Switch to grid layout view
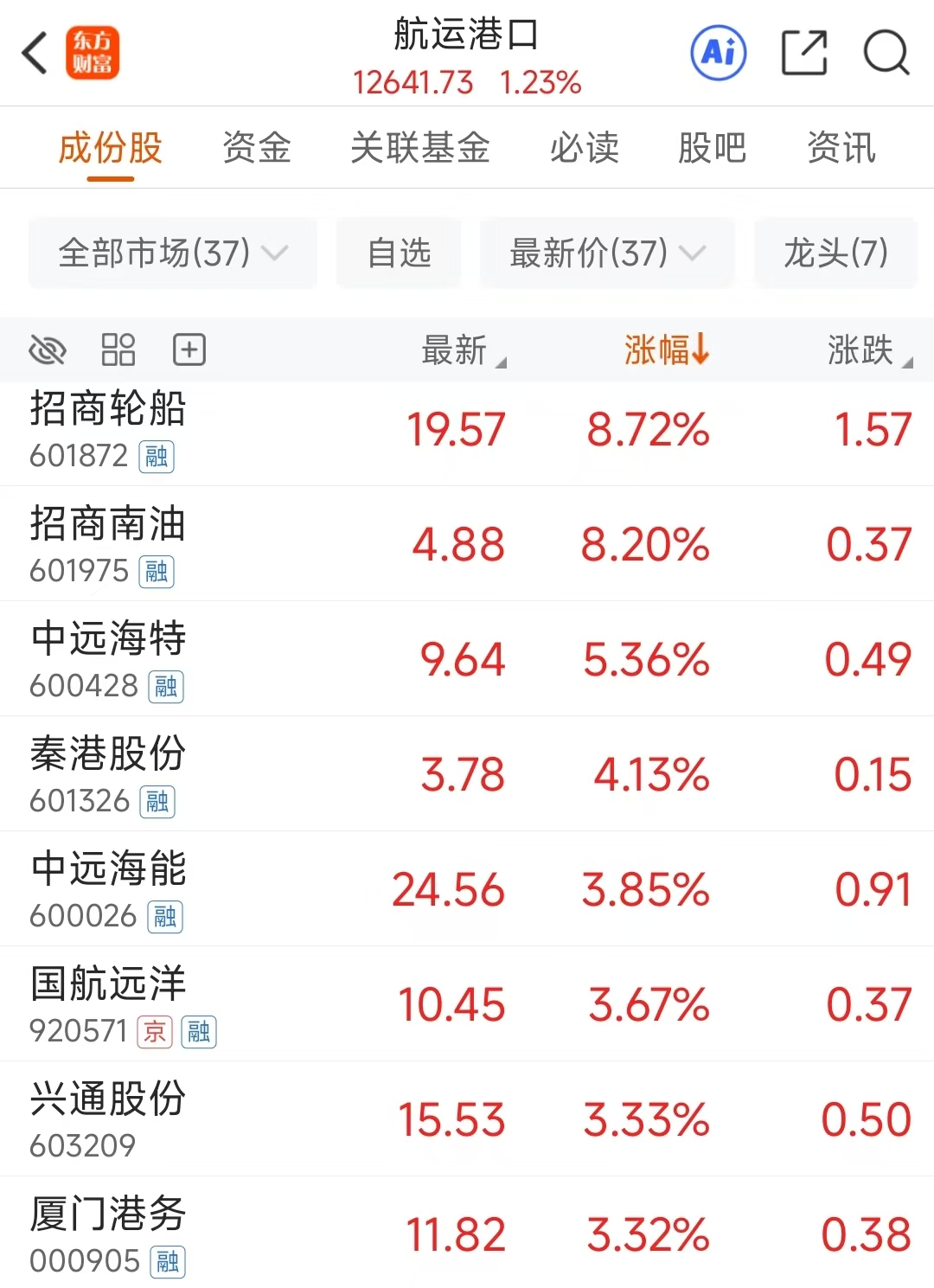This screenshot has height=1288, width=934. point(118,350)
